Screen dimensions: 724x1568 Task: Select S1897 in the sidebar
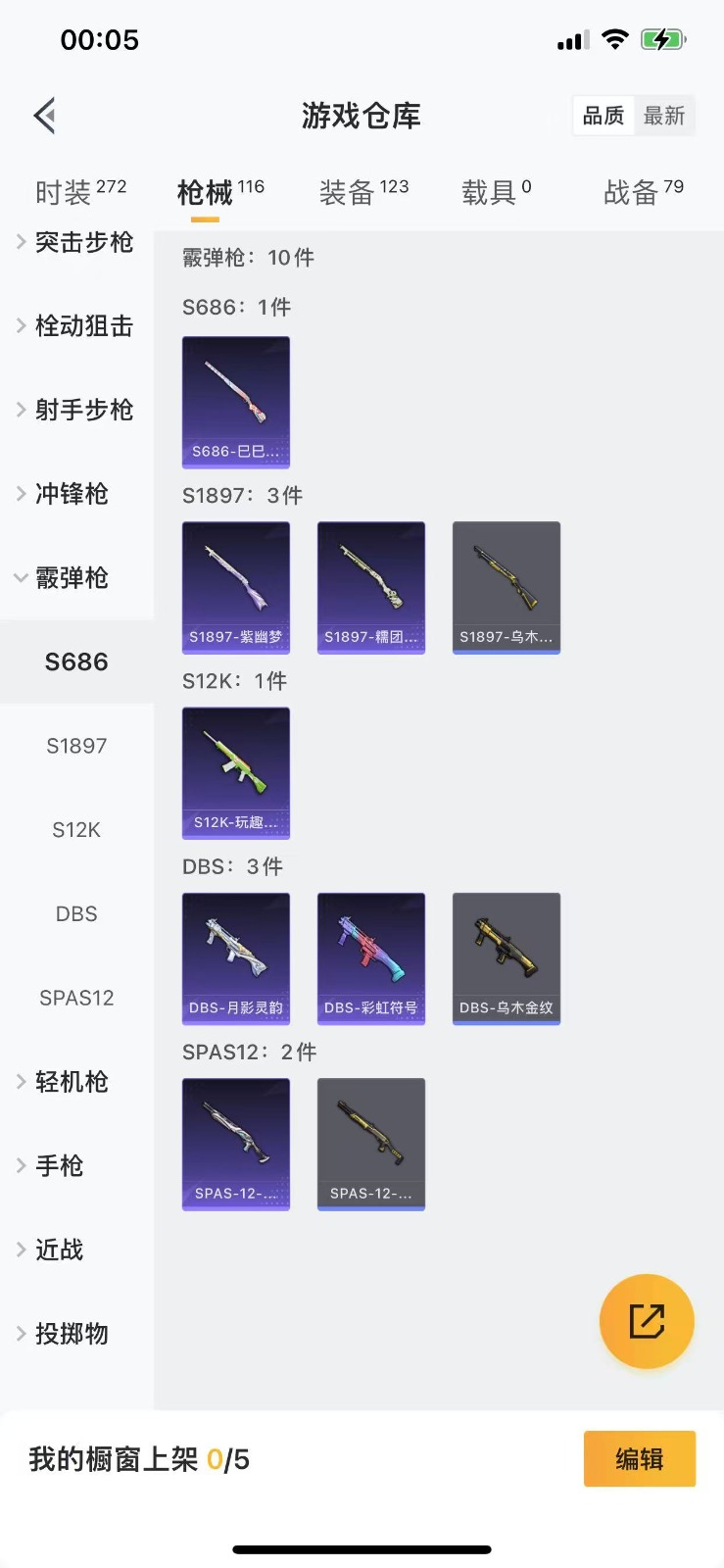[76, 746]
